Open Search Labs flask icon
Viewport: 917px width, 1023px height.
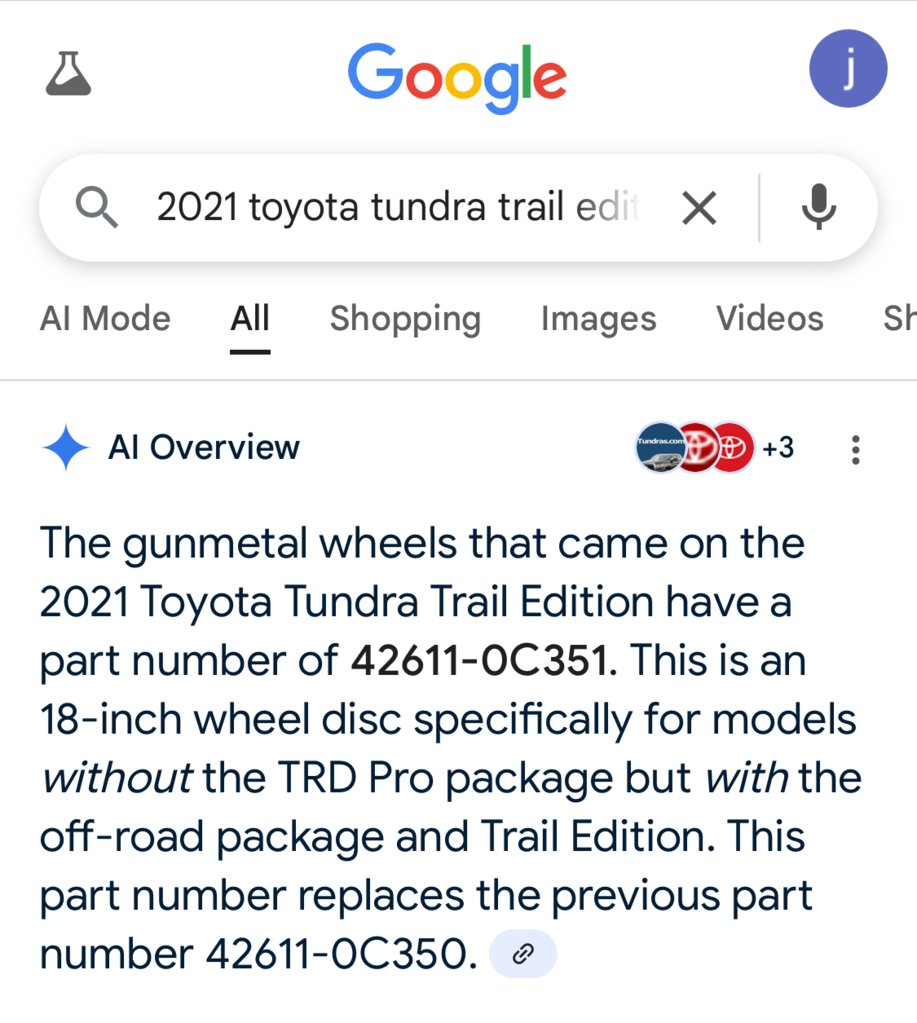point(68,73)
